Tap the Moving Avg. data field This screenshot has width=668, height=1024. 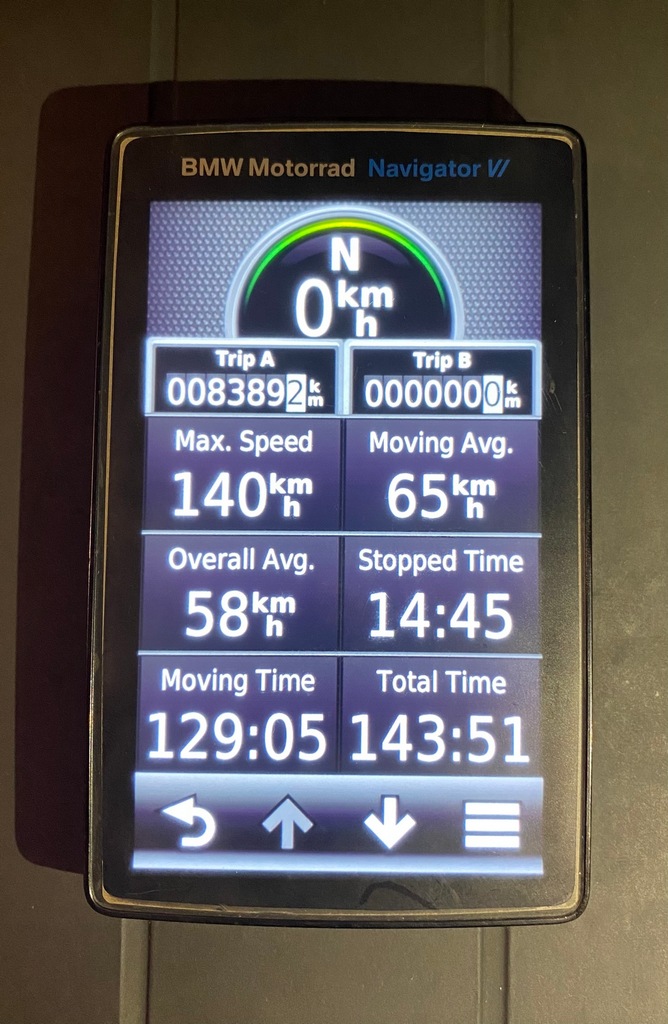[441, 474]
